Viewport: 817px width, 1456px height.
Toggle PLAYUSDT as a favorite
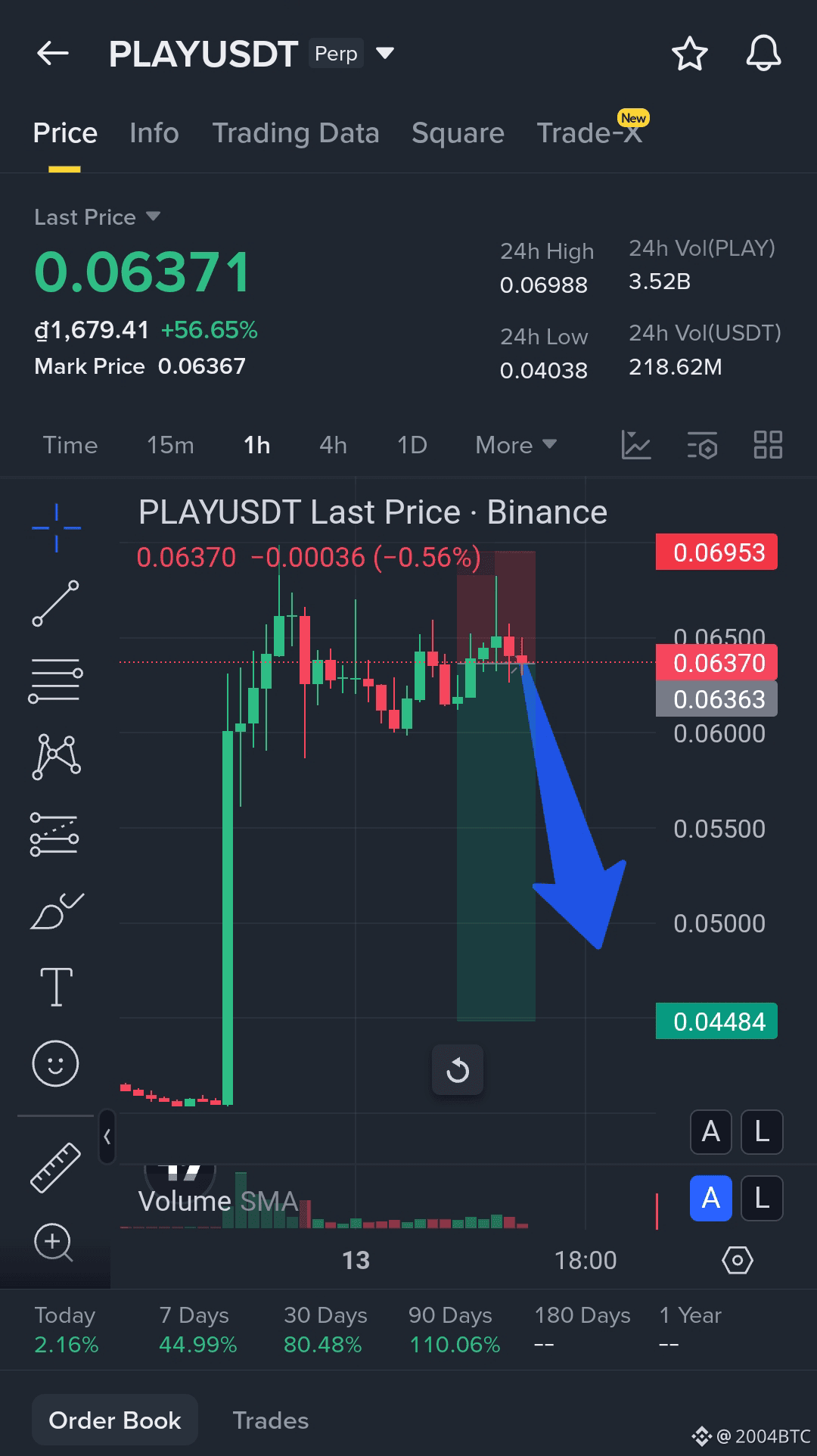[x=689, y=53]
